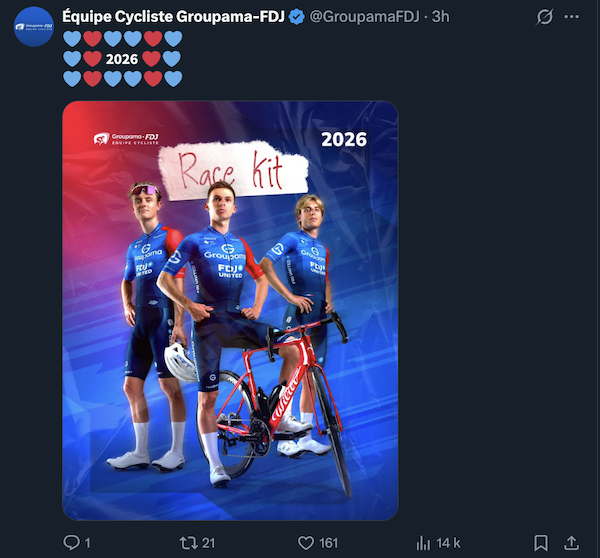Screen dimensions: 600x558
Task: View the post's analytics
Action: pos(423,542)
